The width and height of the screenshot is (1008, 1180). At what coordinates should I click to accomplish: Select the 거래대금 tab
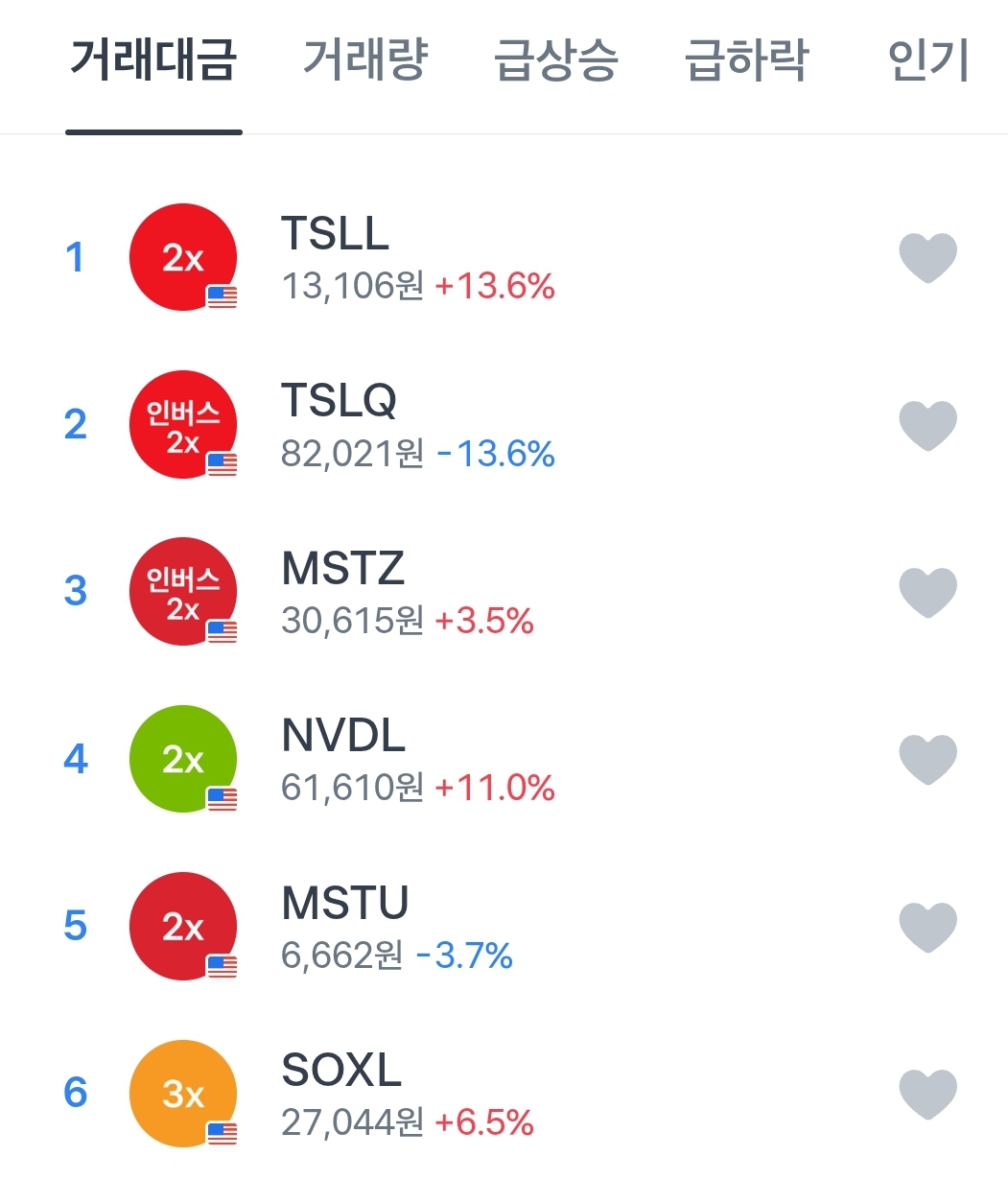pos(153,59)
